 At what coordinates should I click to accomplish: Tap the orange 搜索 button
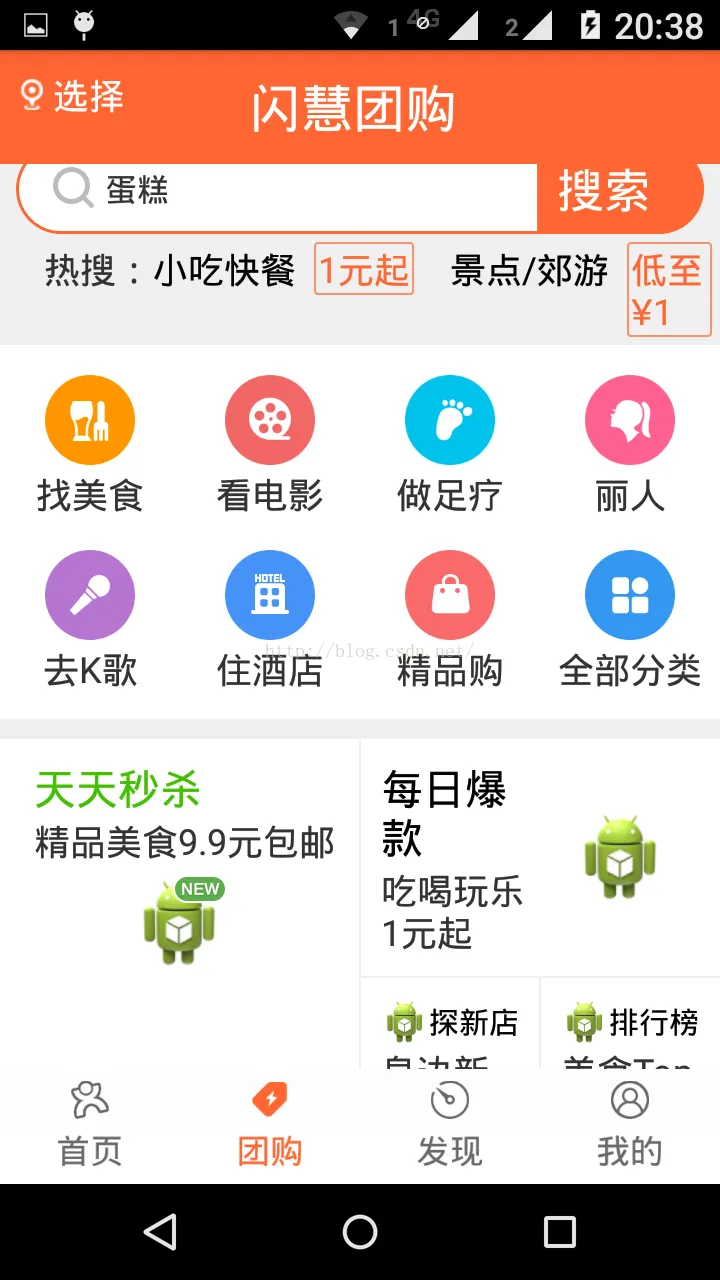604,192
